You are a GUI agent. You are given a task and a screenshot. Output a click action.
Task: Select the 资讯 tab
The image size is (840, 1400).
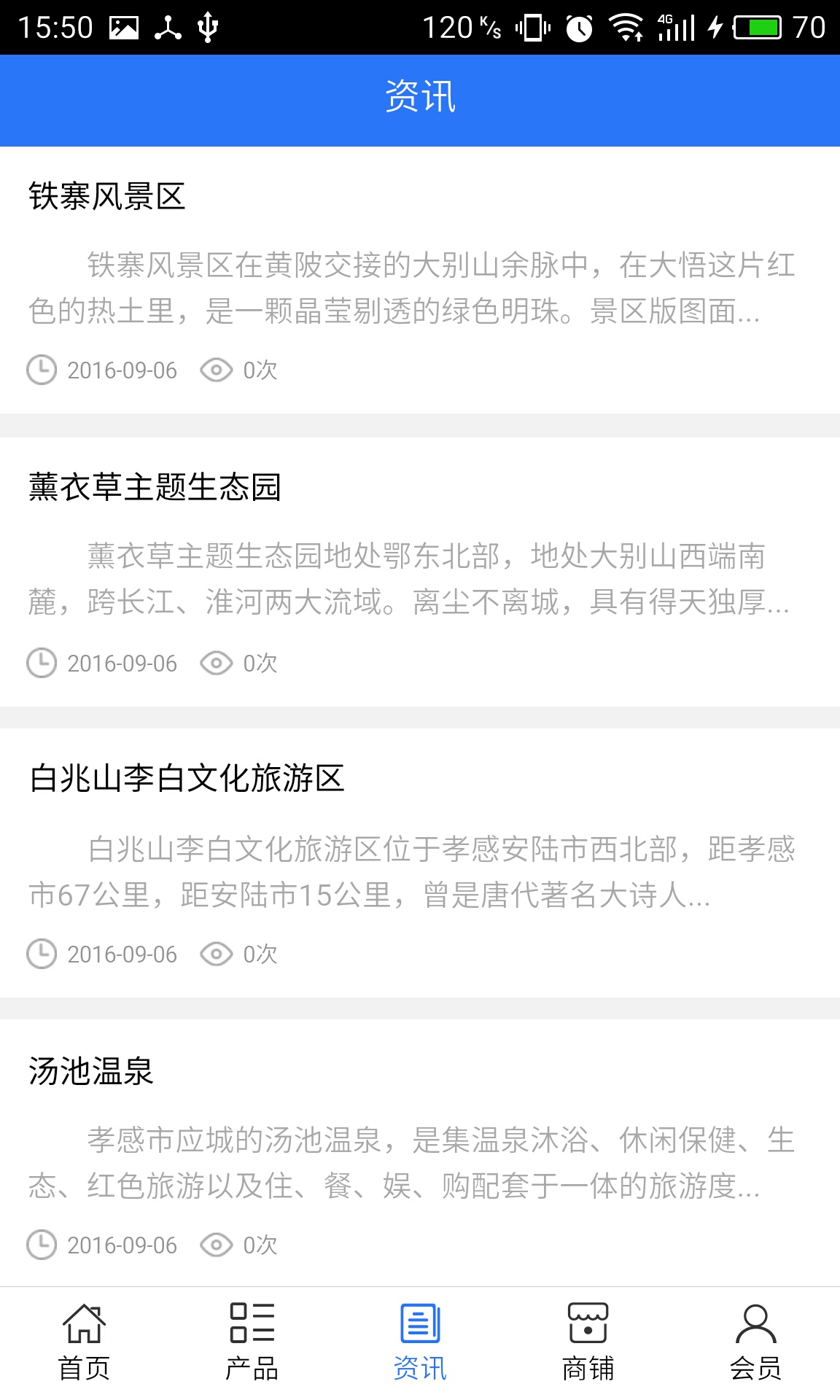(x=420, y=1342)
